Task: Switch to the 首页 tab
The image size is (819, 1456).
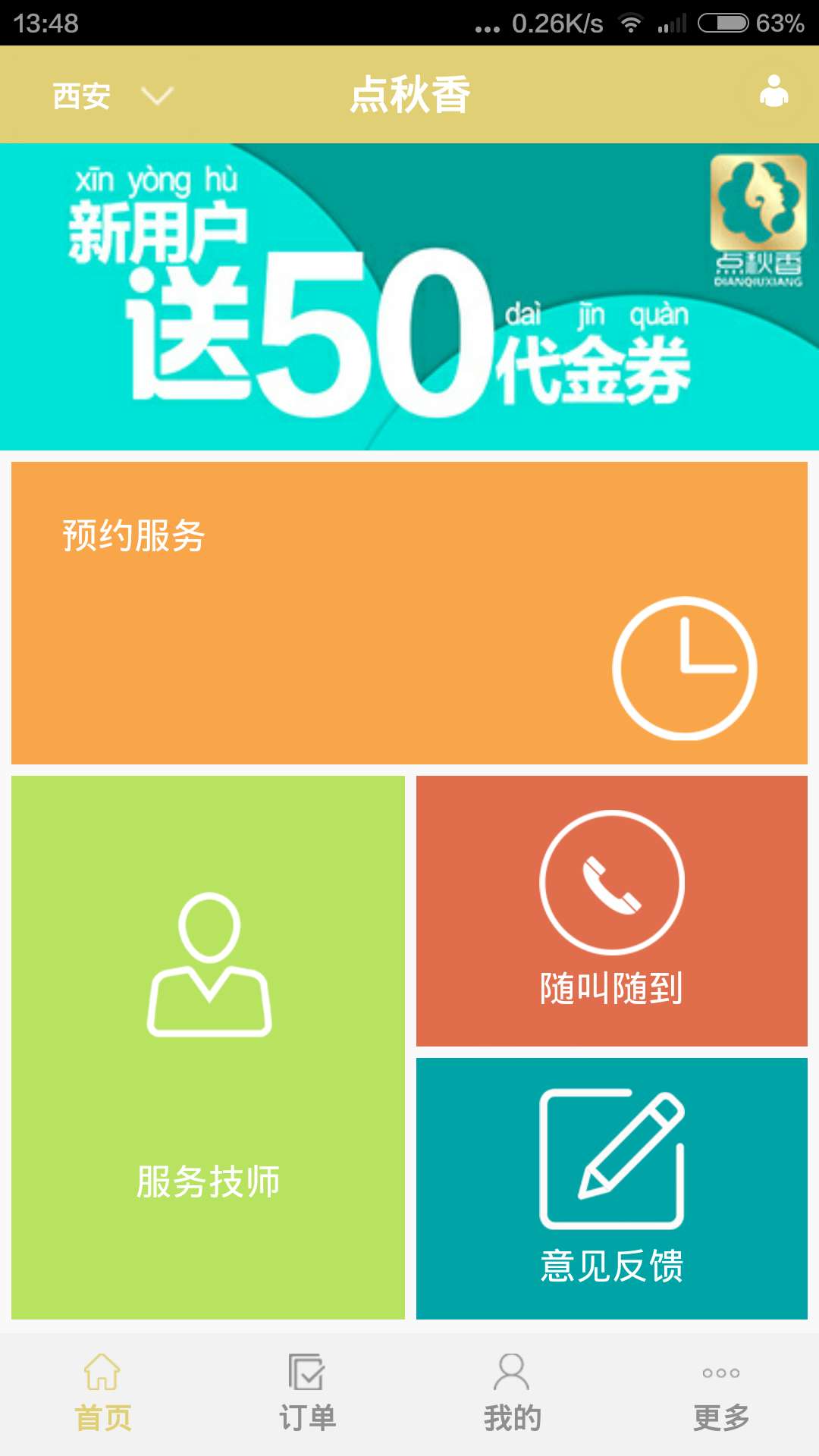Action: click(102, 1394)
